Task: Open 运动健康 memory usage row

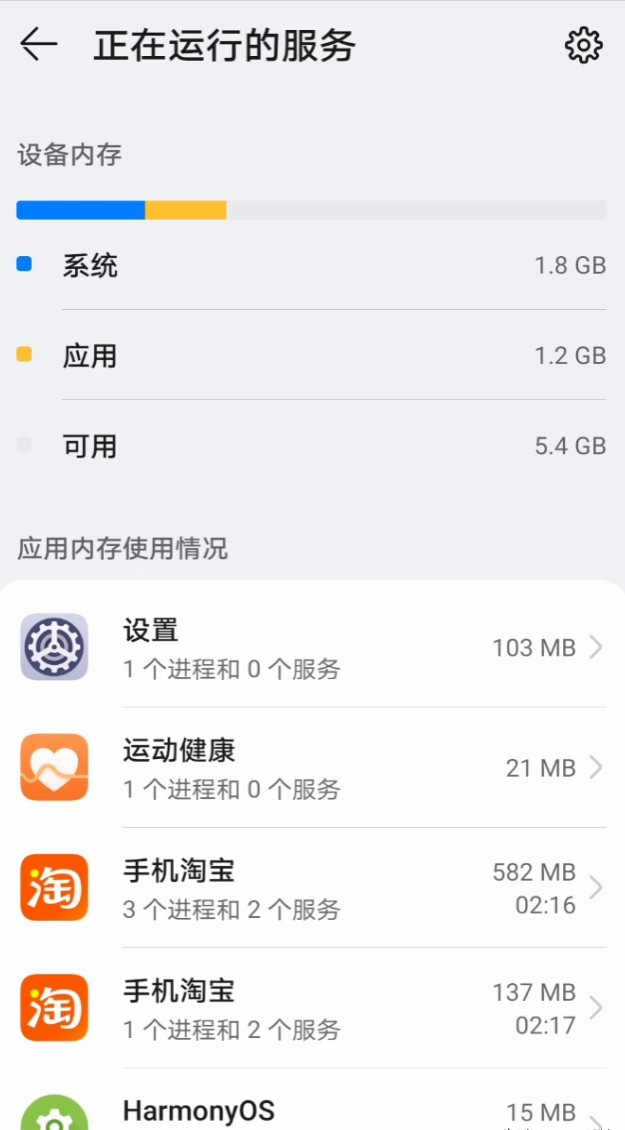Action: click(x=312, y=768)
